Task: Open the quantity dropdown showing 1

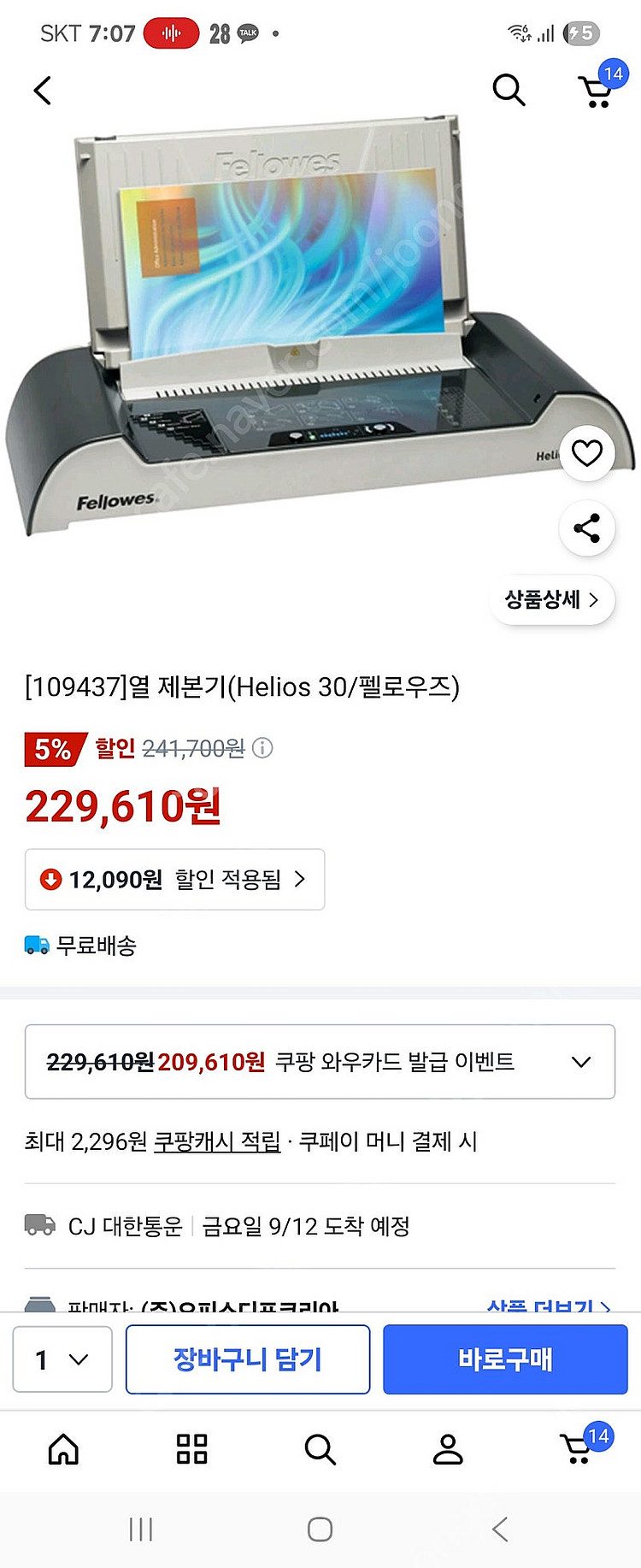Action: tap(62, 1359)
